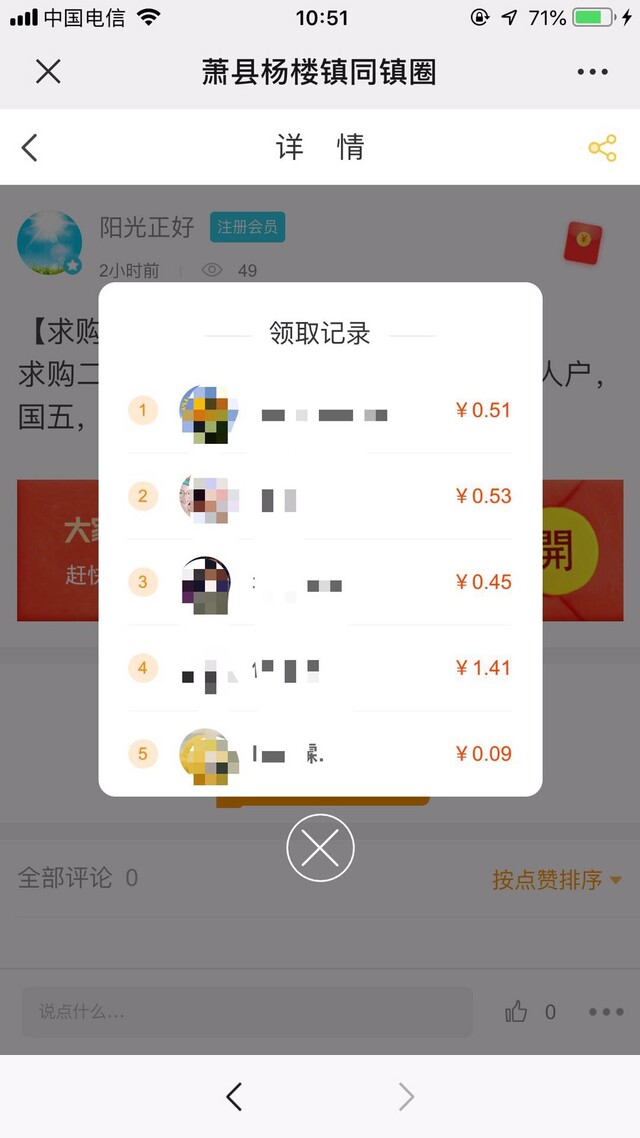This screenshot has height=1138, width=640.
Task: Open the 按点赞排序 sort dropdown
Action: pos(556,880)
